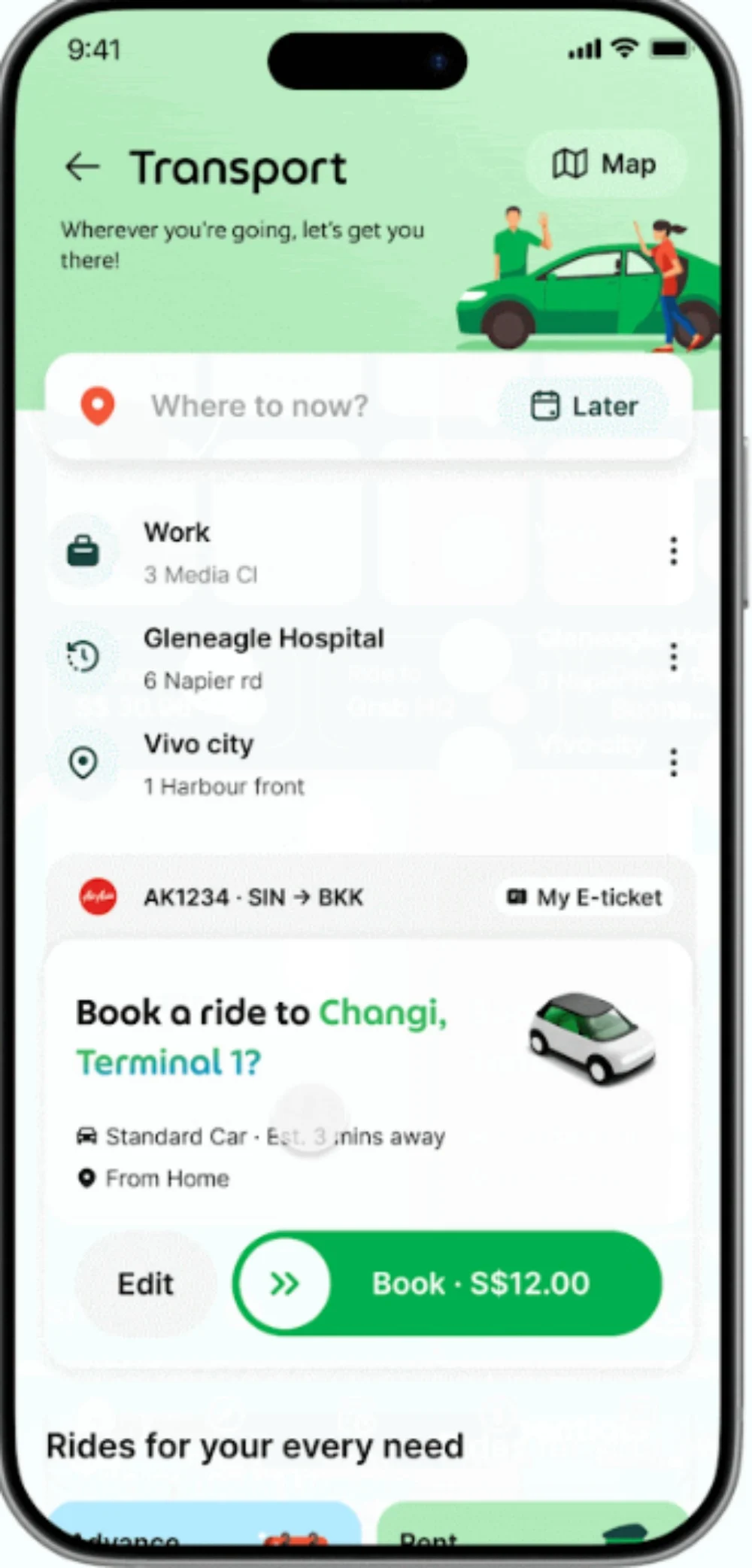
Task: Choose Gleneagle Hospital as destination
Action: click(263, 657)
